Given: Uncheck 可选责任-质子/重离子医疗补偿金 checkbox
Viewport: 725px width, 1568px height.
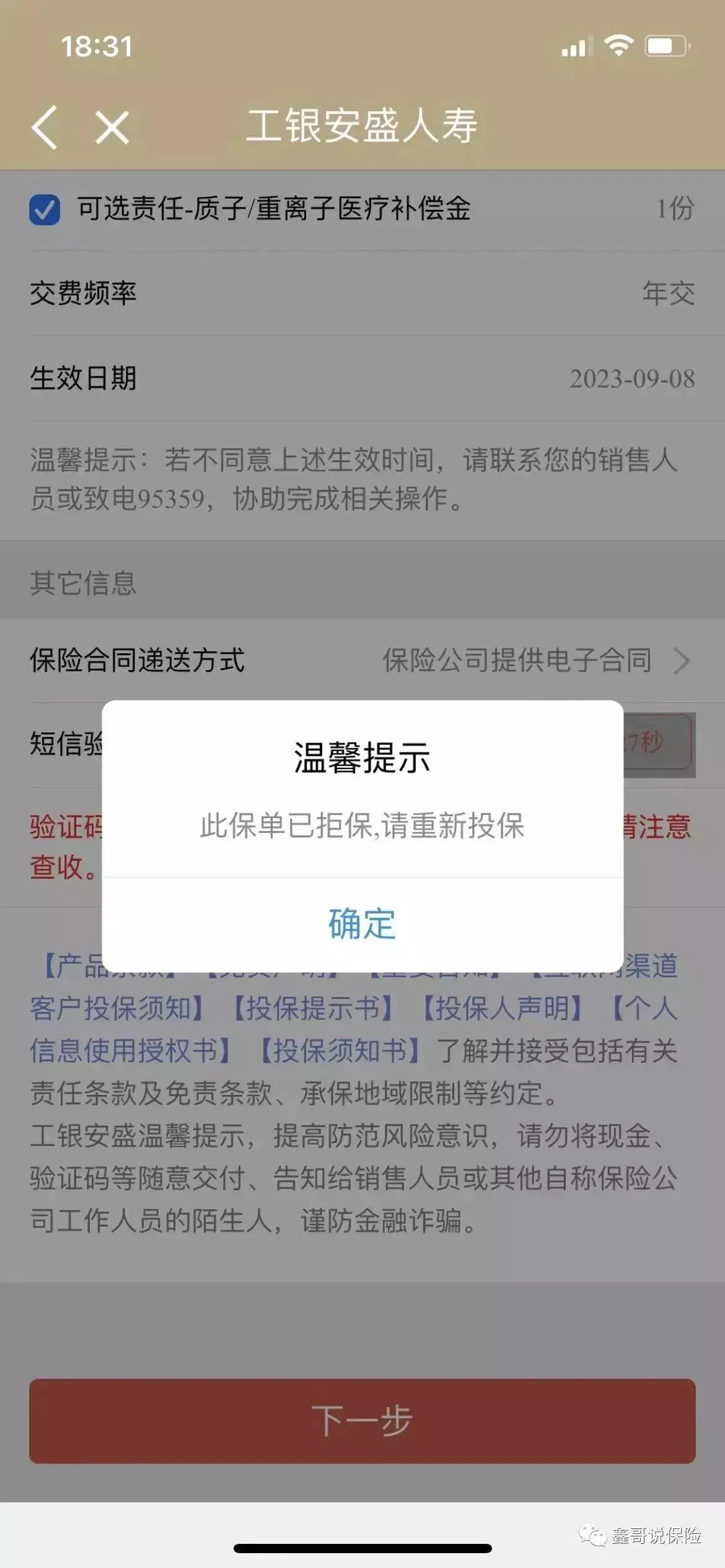Looking at the screenshot, I should (x=45, y=209).
